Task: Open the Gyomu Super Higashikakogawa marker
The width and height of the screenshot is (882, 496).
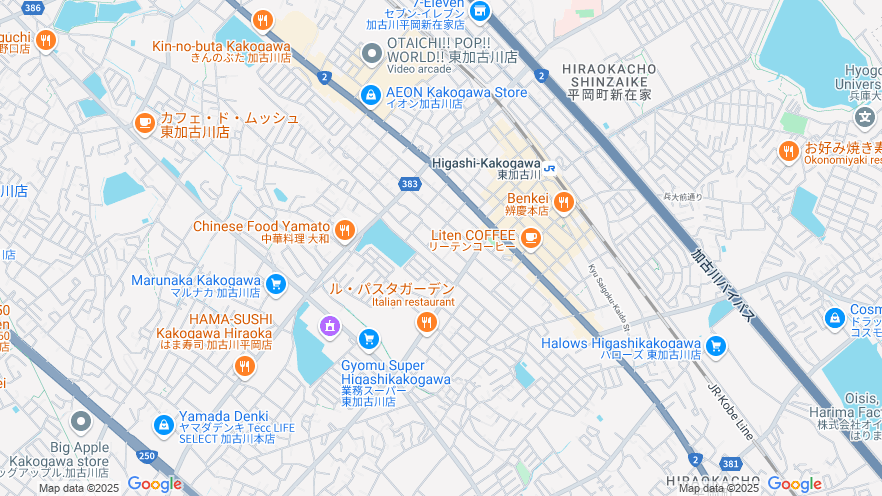Action: [x=369, y=339]
